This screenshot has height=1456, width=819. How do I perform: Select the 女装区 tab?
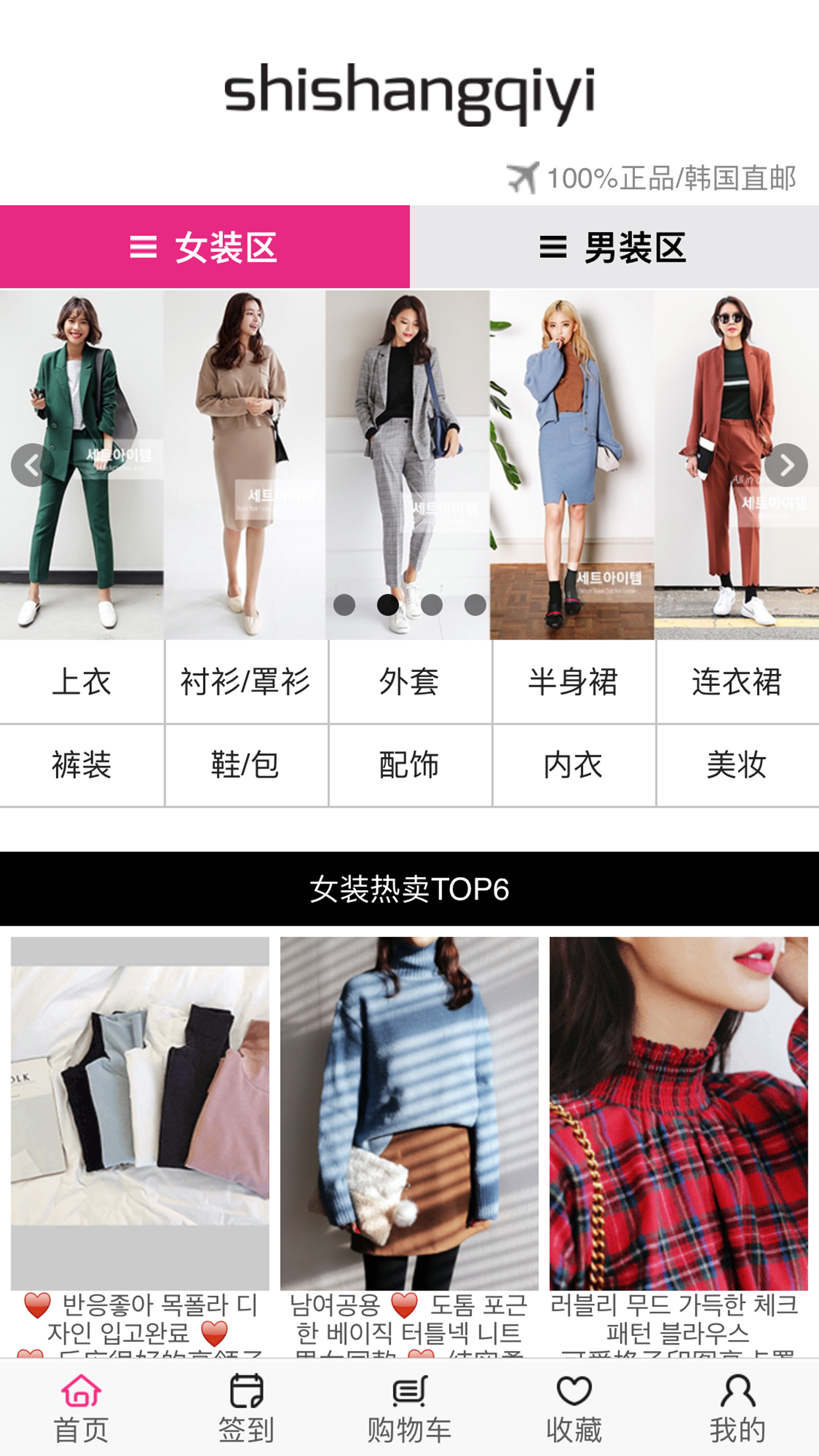tap(204, 247)
